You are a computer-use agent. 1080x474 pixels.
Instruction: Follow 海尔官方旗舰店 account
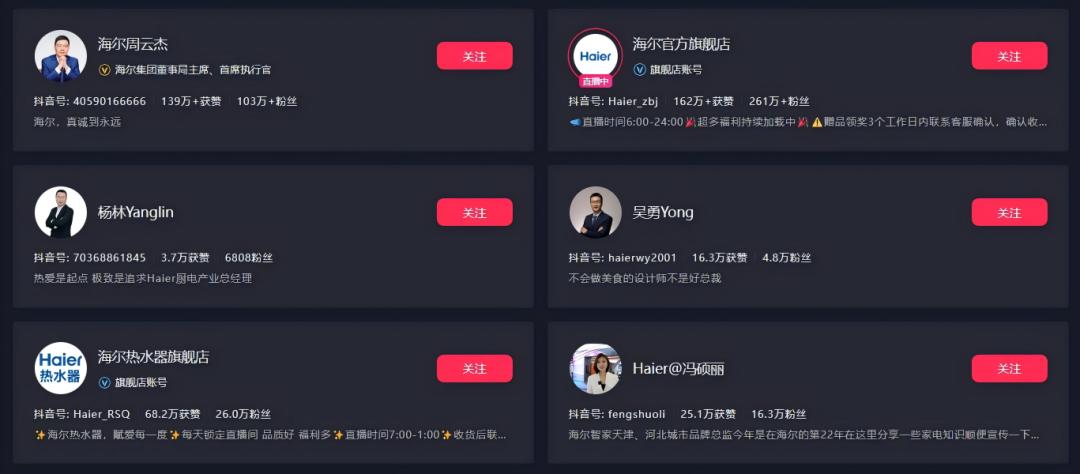point(1009,56)
